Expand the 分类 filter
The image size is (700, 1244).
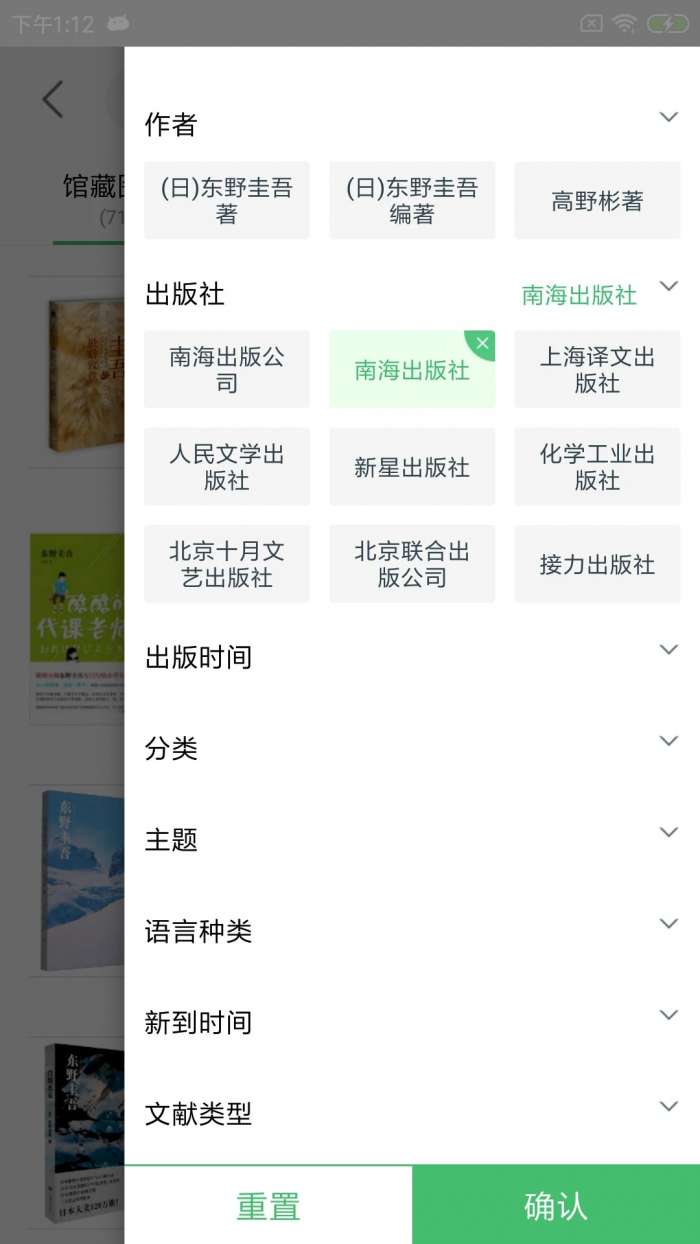(669, 742)
